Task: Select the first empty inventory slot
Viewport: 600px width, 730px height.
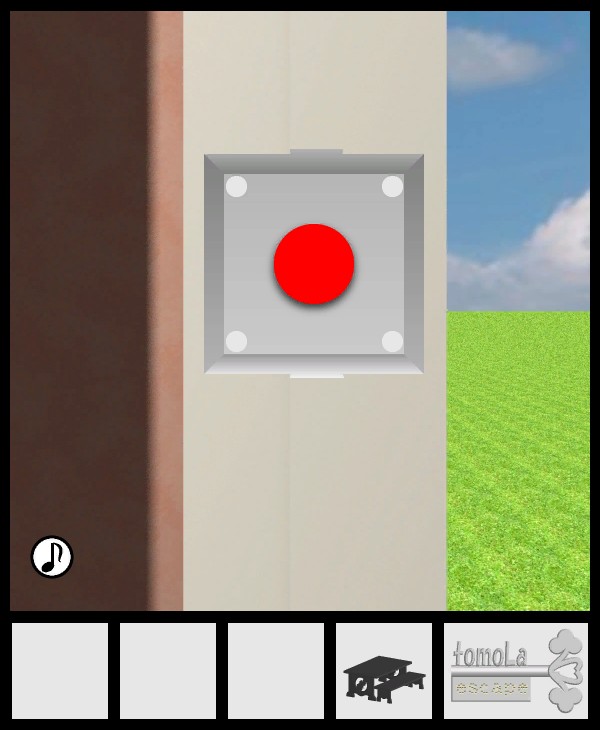Action: click(60, 671)
